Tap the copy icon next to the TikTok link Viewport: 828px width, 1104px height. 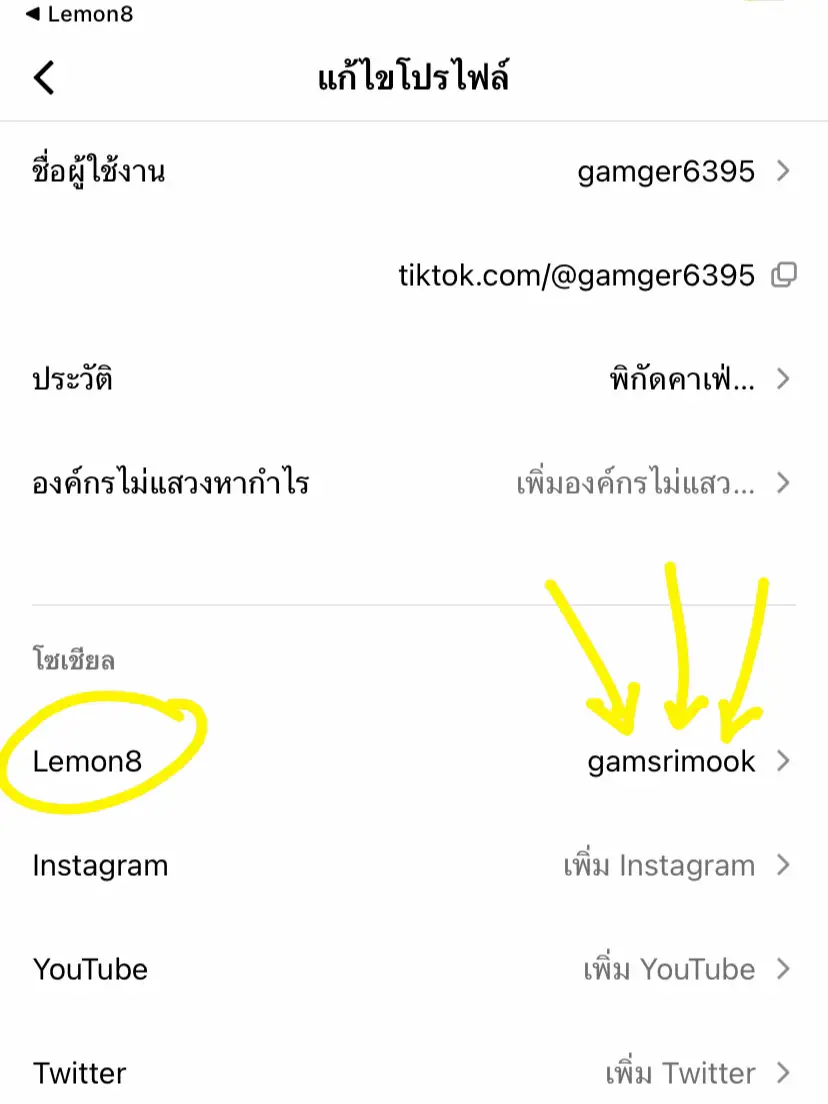pyautogui.click(x=786, y=274)
